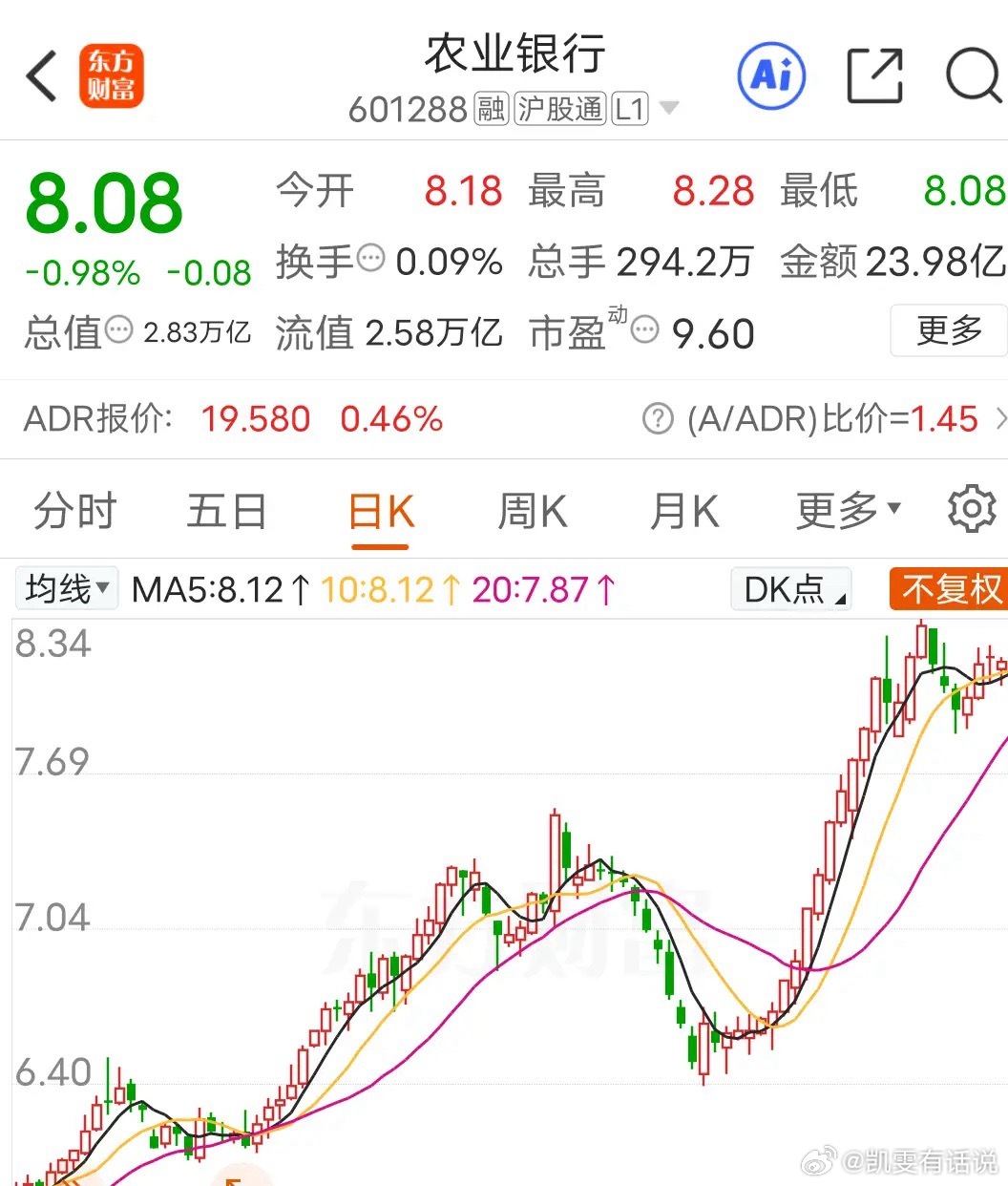Open the AI assistant icon
The image size is (1008, 1186).
pyautogui.click(x=771, y=75)
